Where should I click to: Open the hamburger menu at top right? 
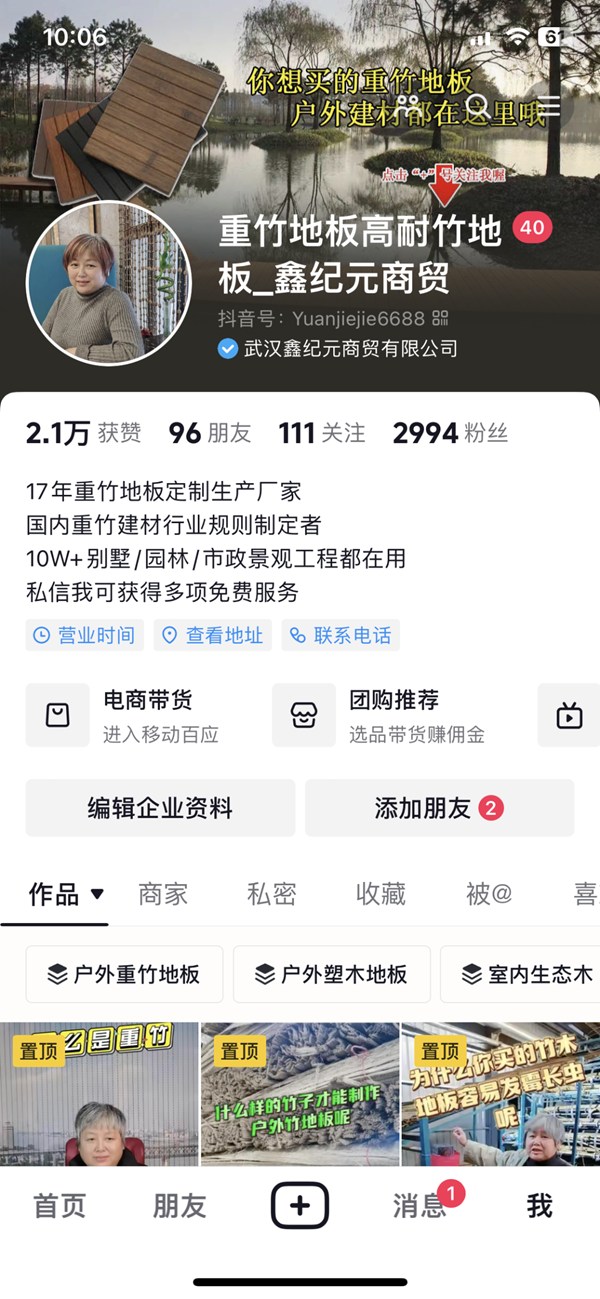(548, 106)
